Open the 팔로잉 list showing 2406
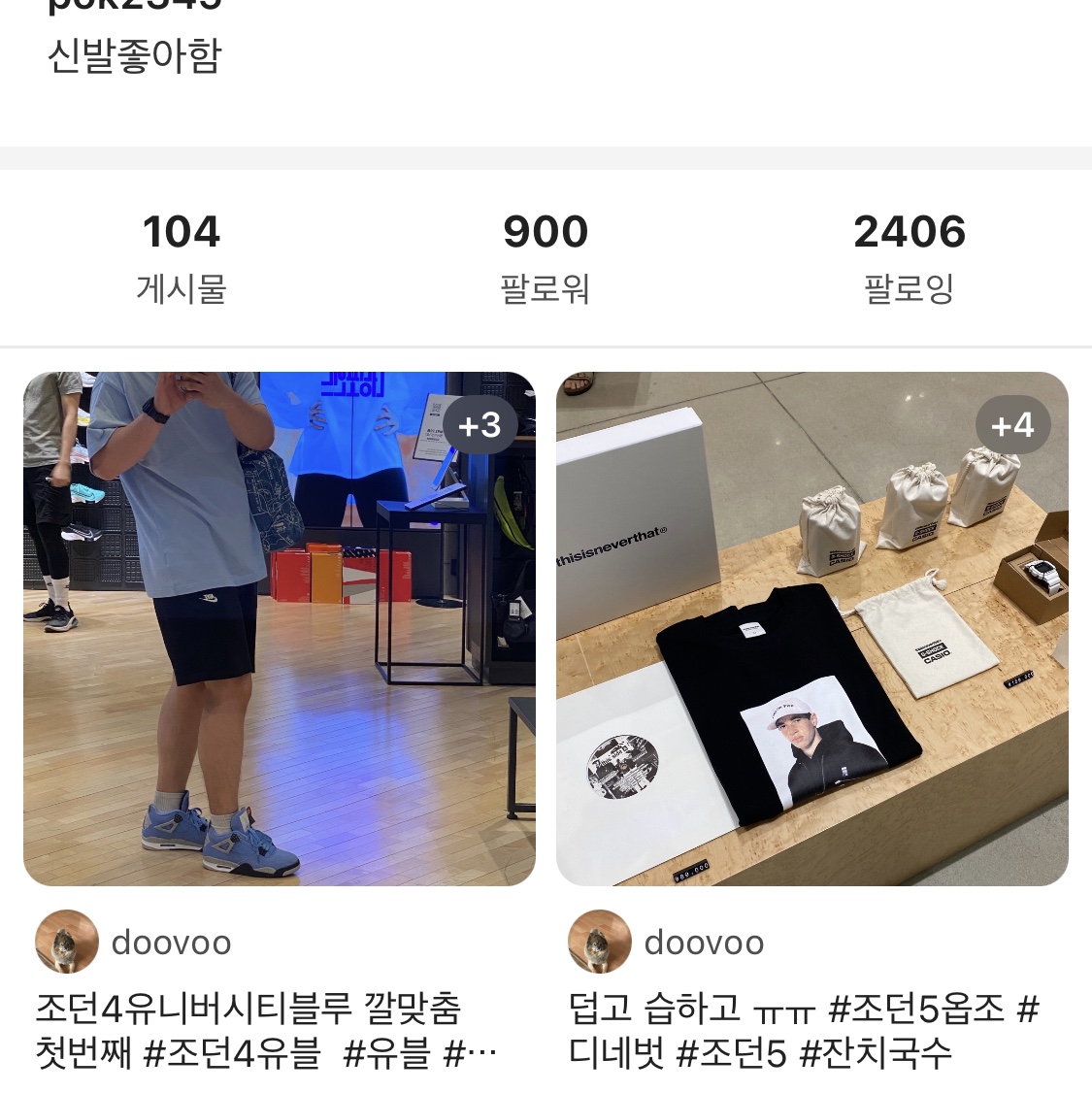This screenshot has width=1092, height=1093. [x=909, y=252]
